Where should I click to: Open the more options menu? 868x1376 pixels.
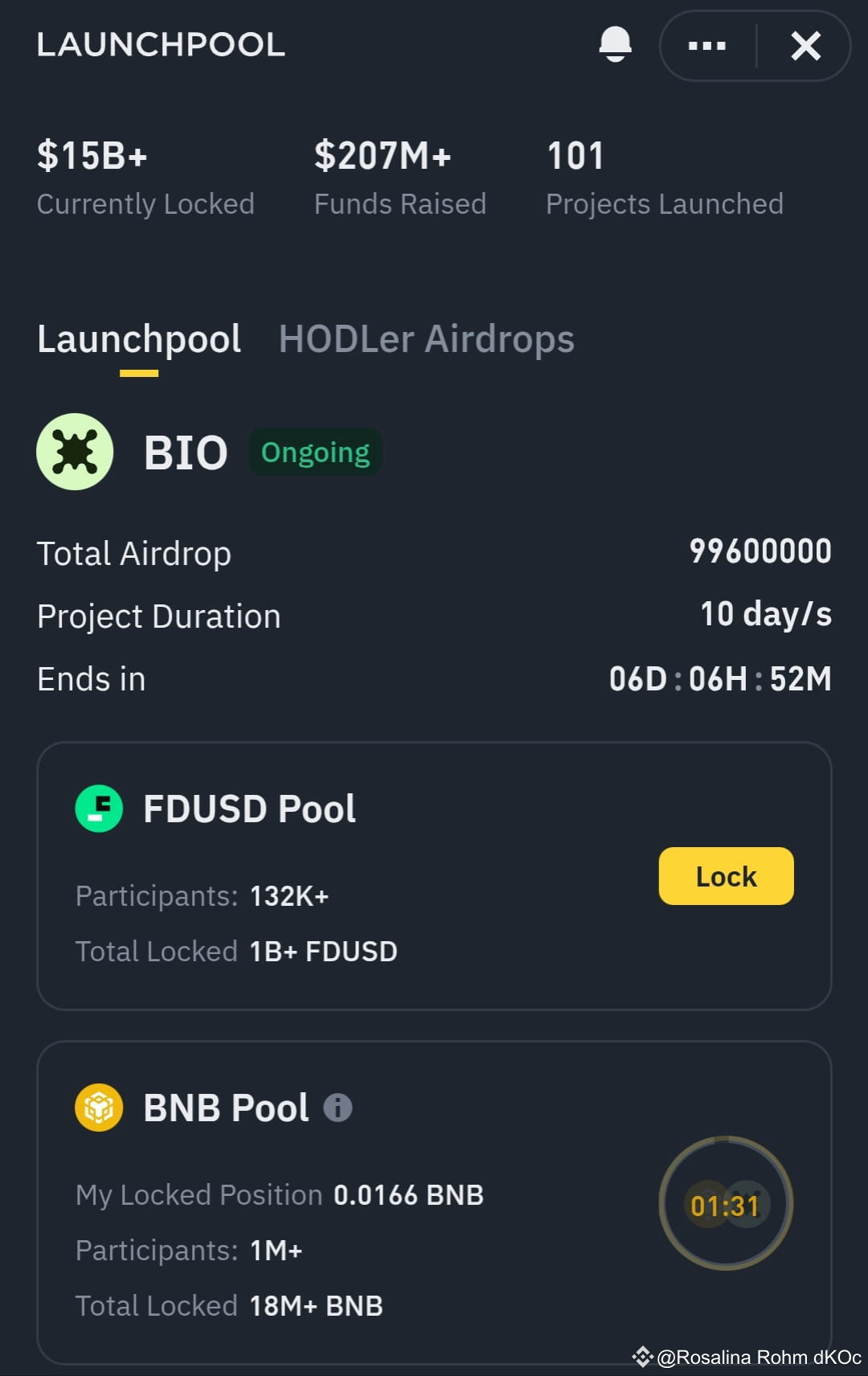(x=705, y=46)
